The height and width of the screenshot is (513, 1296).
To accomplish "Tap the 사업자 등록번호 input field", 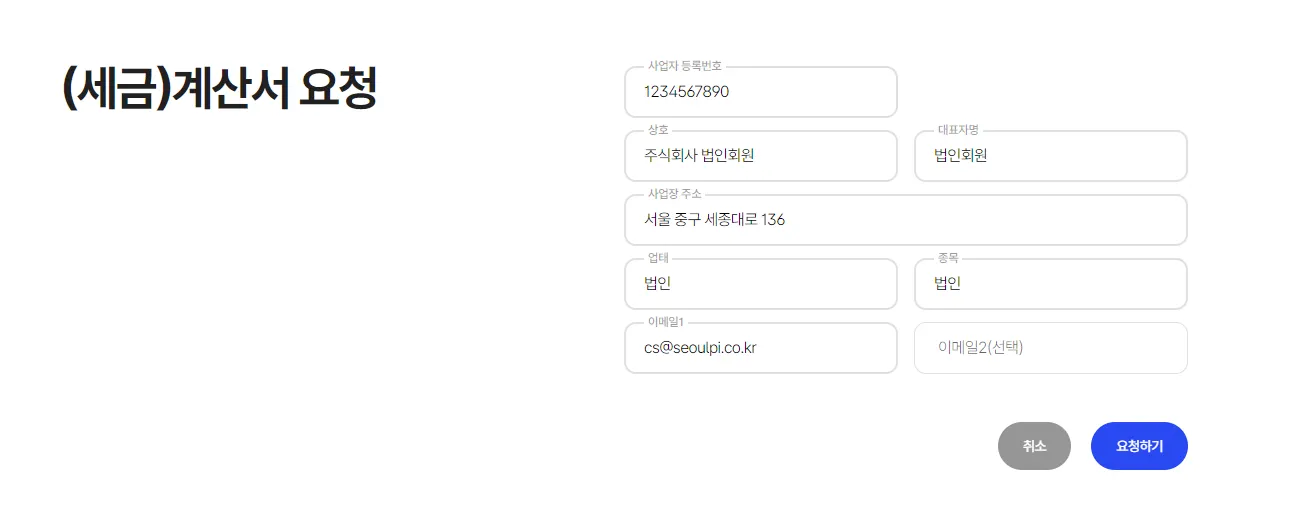I will point(760,92).
